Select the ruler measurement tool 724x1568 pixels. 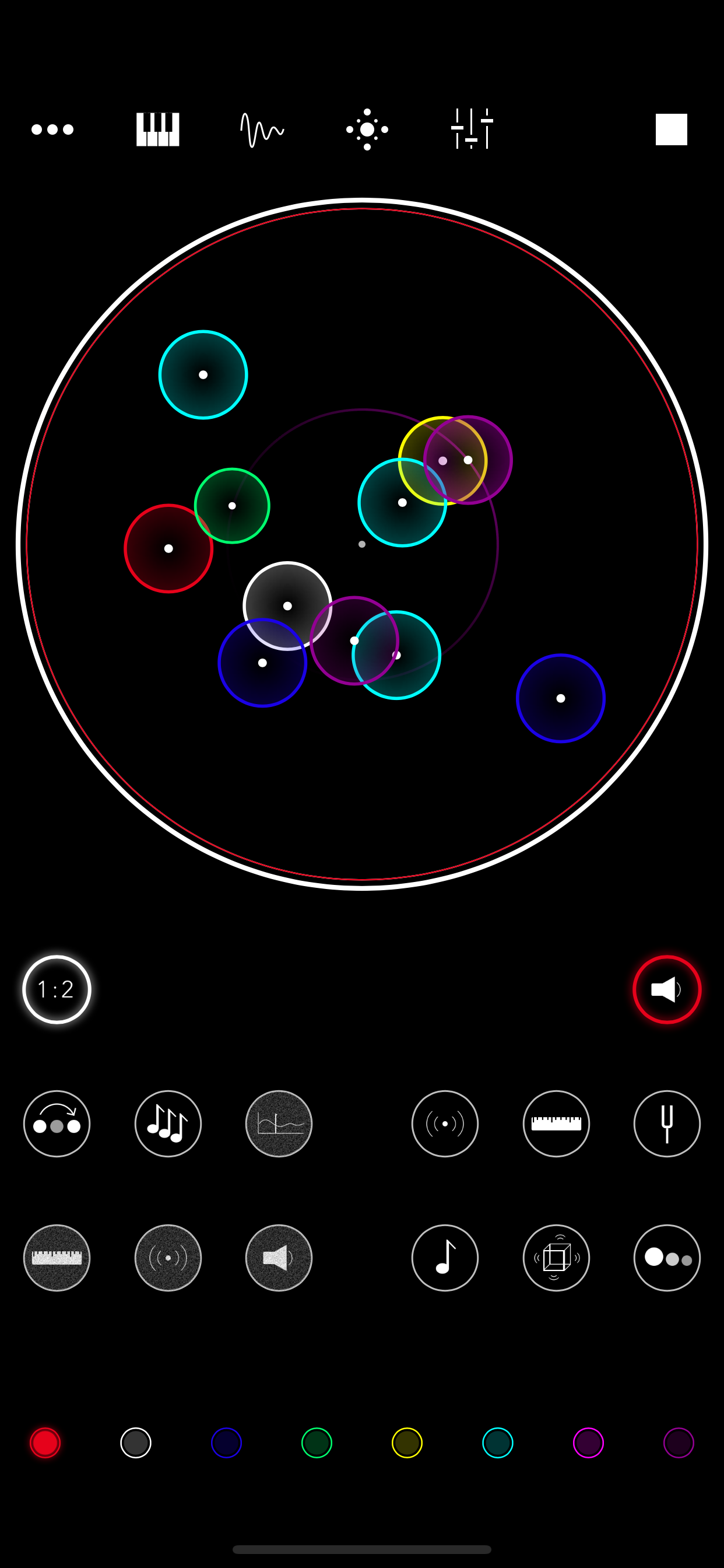click(x=556, y=1123)
